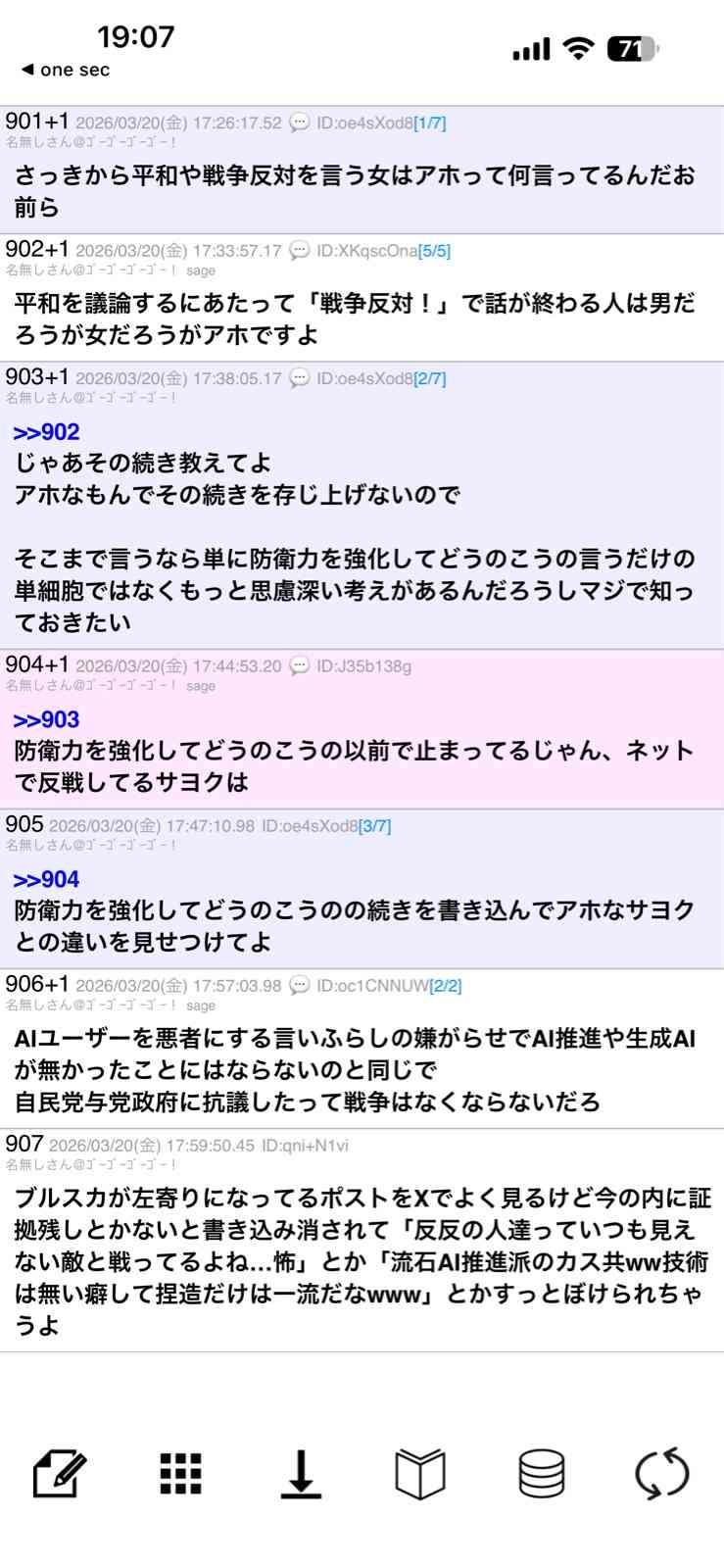Follow the >>902 anchor in post 903

click(46, 432)
